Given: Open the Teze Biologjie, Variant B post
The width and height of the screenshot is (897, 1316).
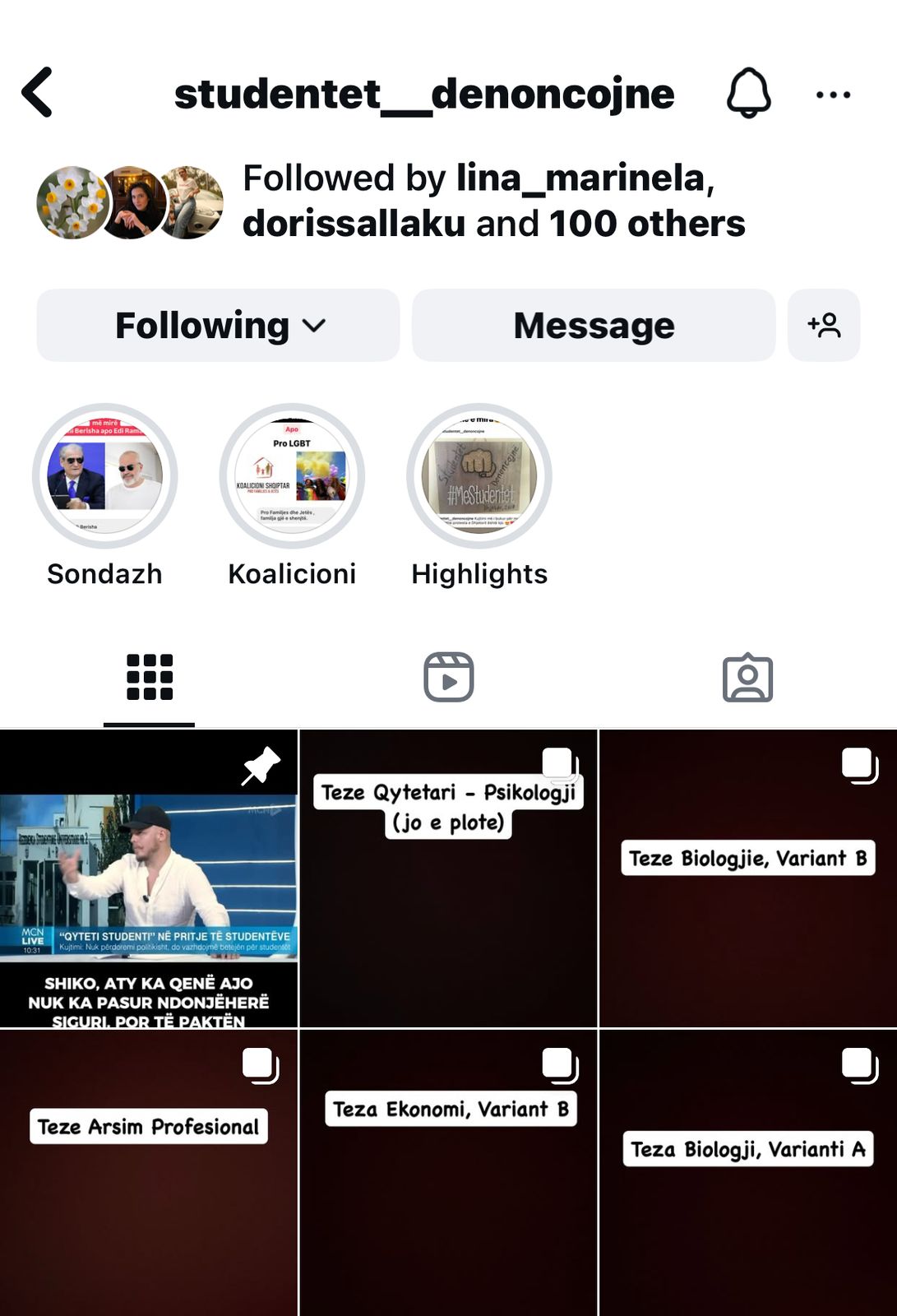Looking at the screenshot, I should (747, 878).
